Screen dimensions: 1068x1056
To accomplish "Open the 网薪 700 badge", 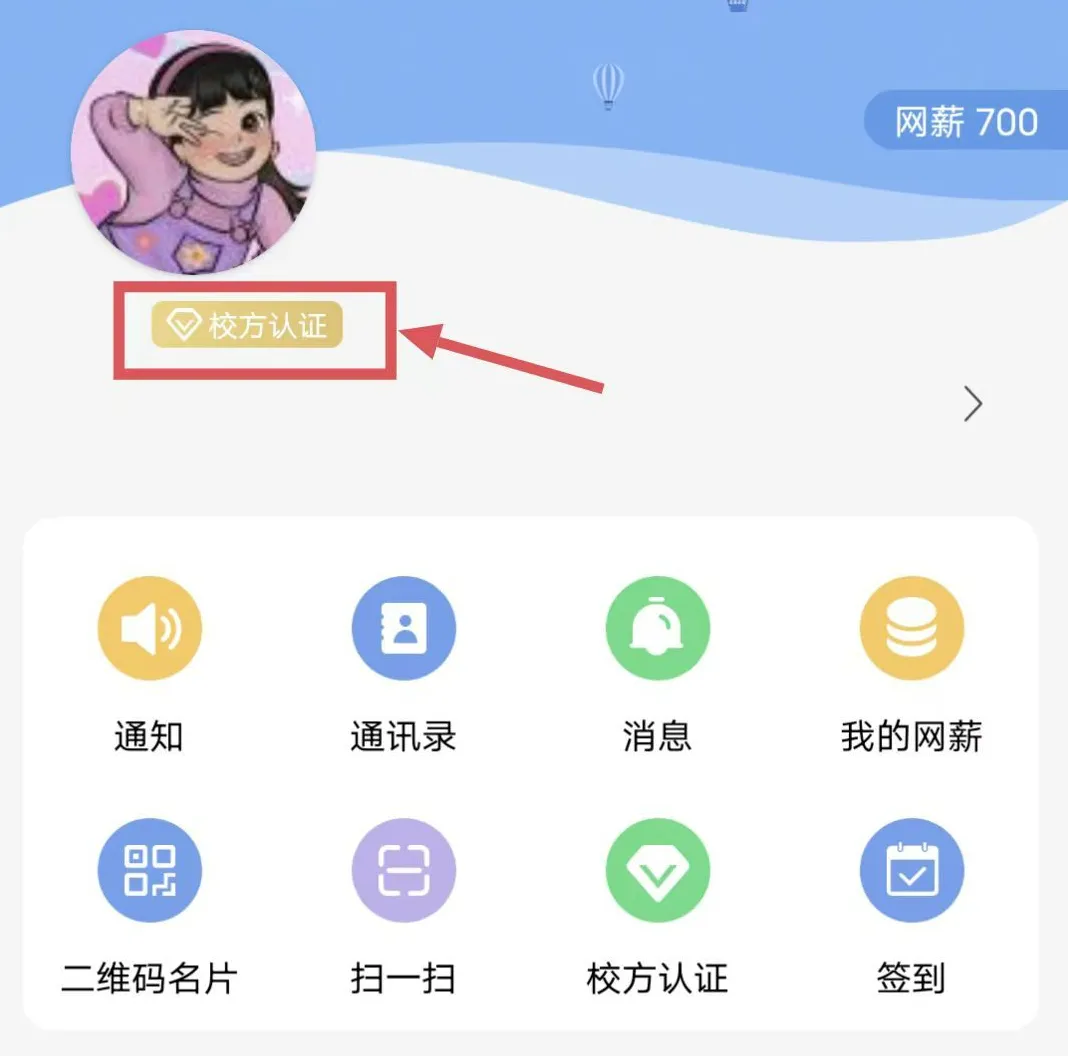I will click(x=965, y=122).
